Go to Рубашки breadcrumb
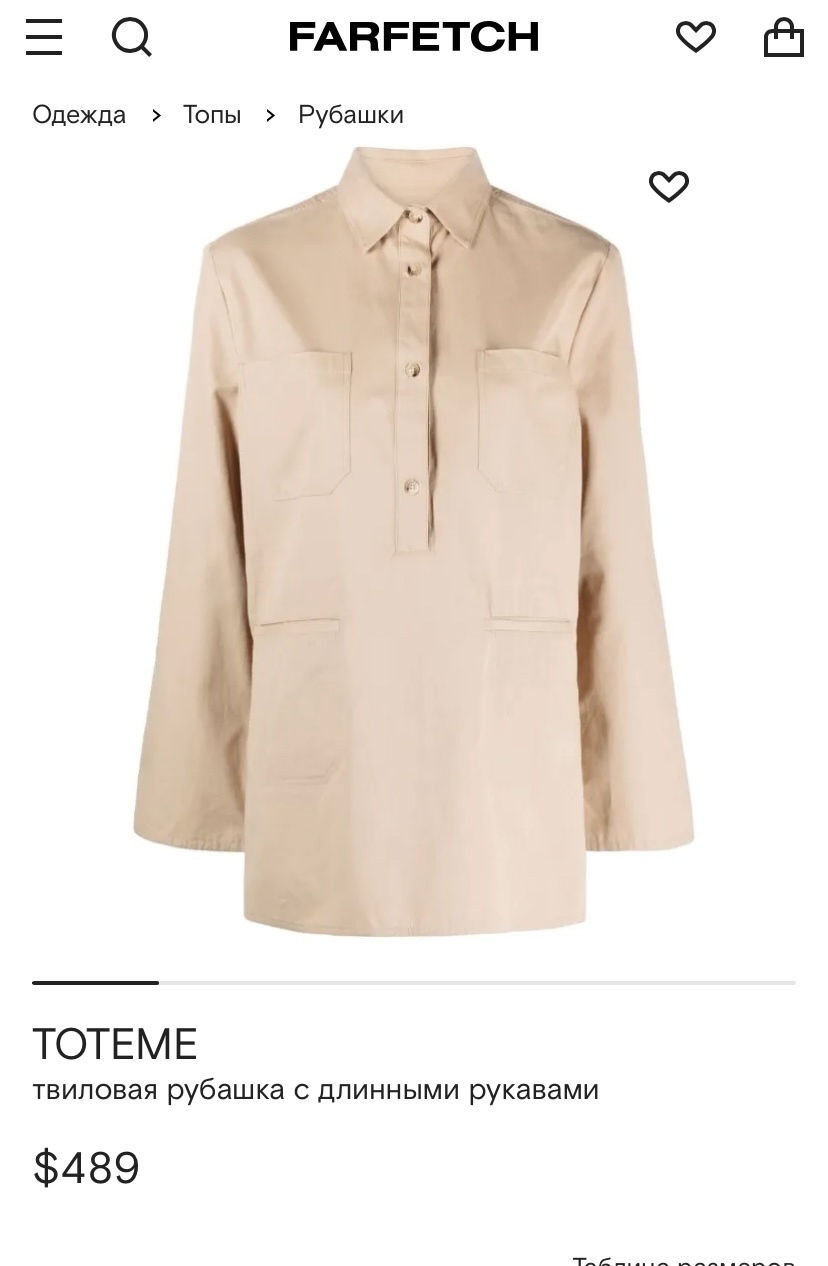Viewport: 828px width, 1266px height. [x=350, y=115]
